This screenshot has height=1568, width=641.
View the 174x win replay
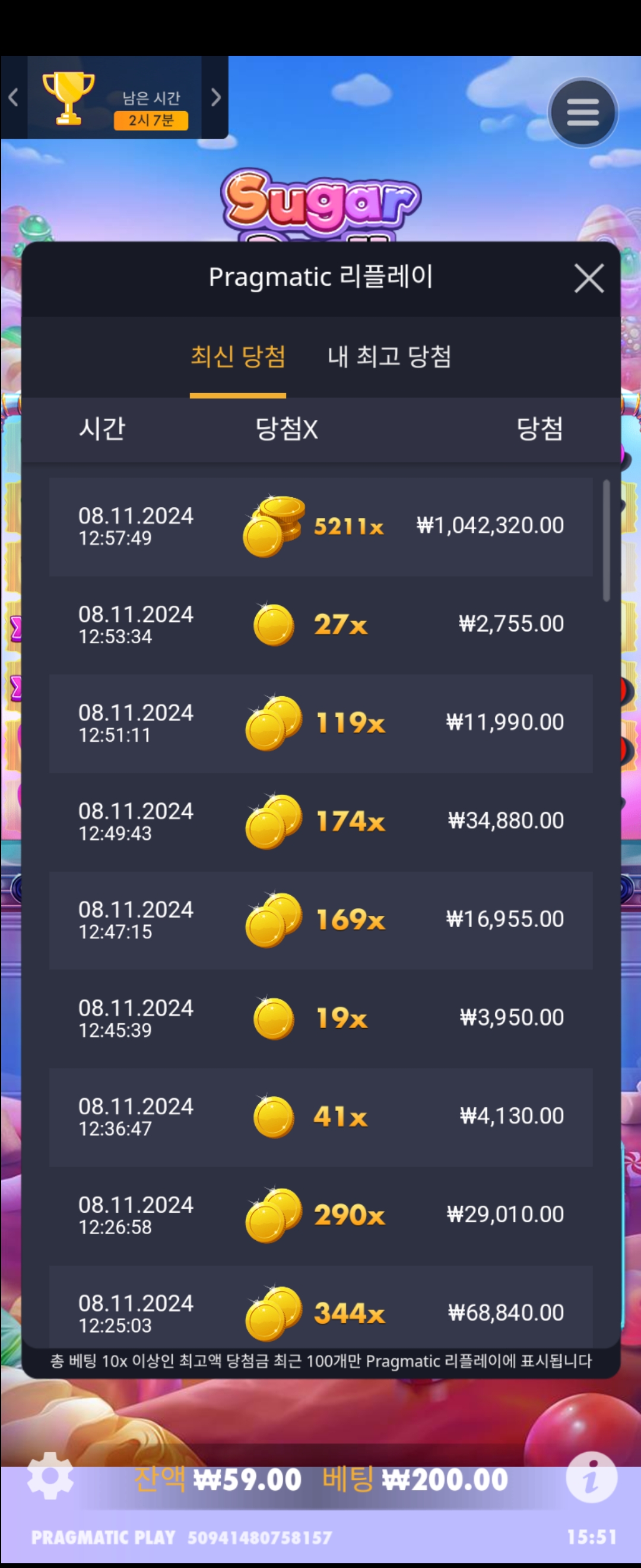click(320, 822)
